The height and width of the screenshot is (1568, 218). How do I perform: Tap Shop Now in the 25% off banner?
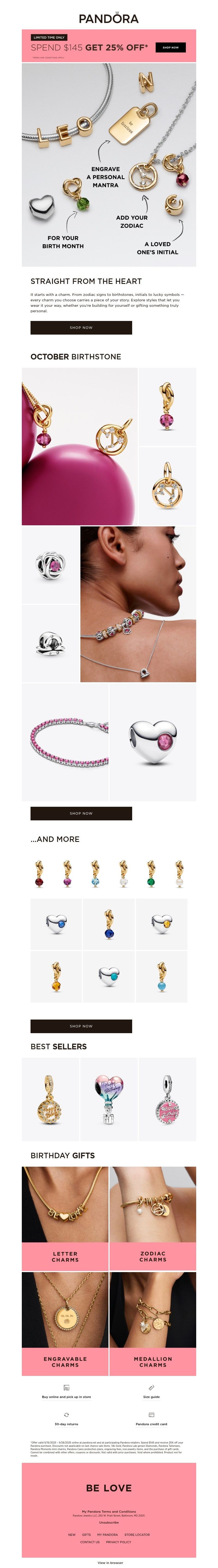[x=171, y=47]
